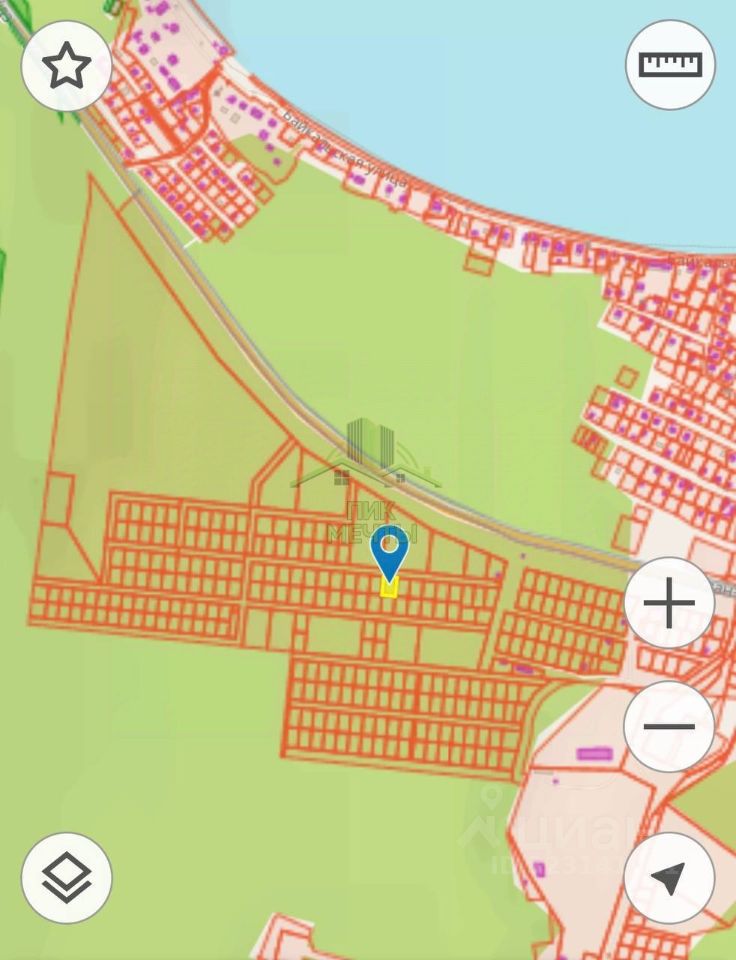Add this place to favorites with the star
The height and width of the screenshot is (960, 736).
pos(66,66)
